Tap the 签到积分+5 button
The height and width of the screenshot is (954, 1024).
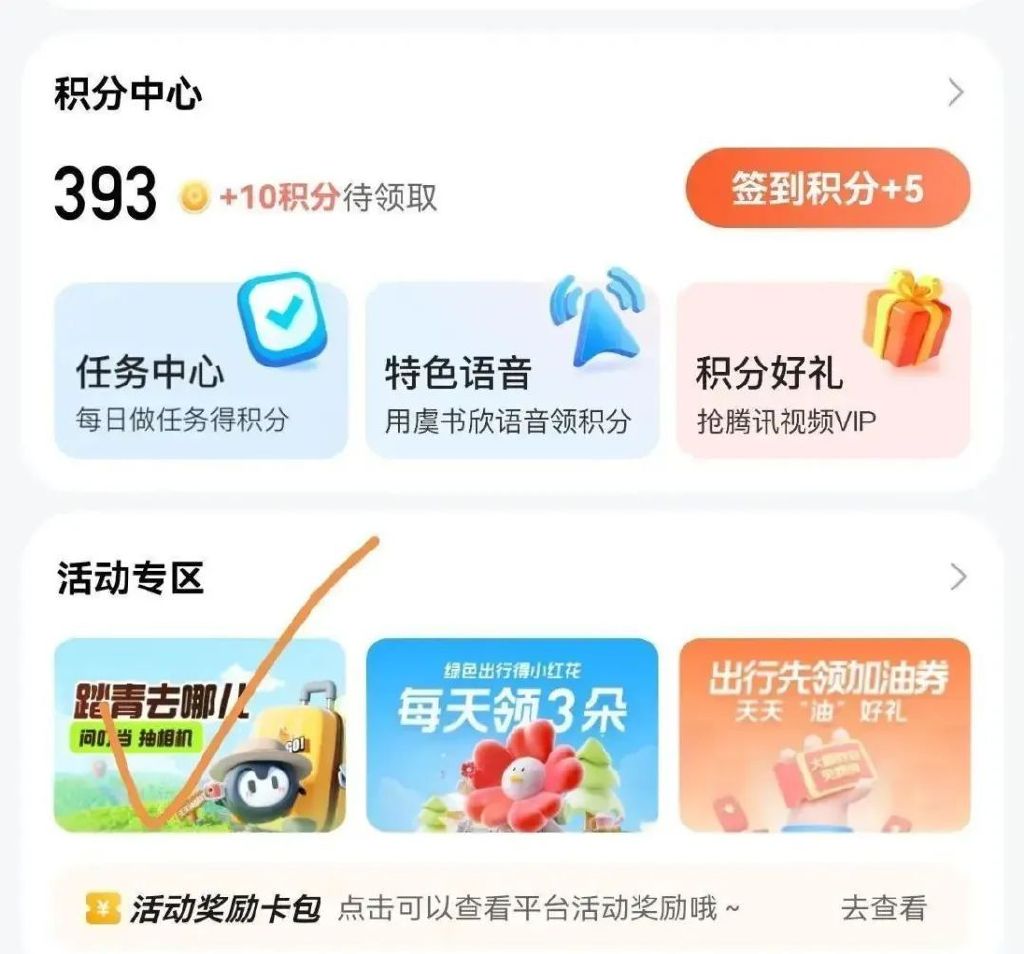click(827, 189)
